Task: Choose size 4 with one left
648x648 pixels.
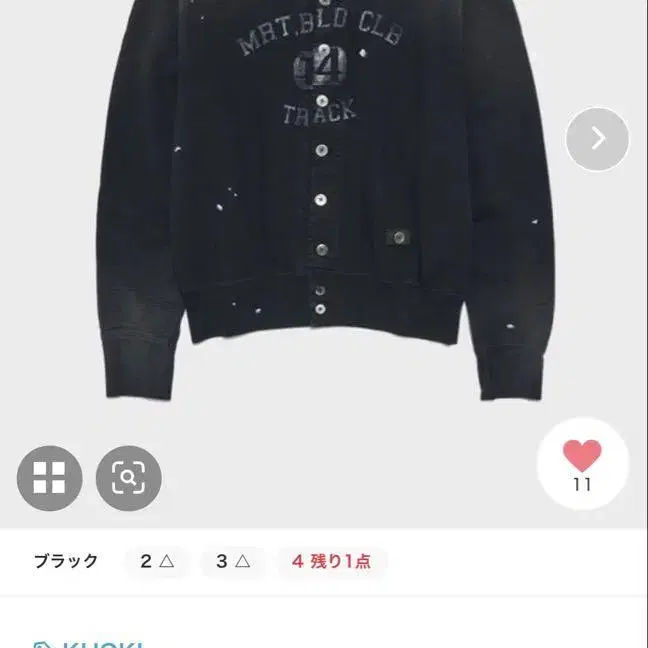Action: pos(332,561)
